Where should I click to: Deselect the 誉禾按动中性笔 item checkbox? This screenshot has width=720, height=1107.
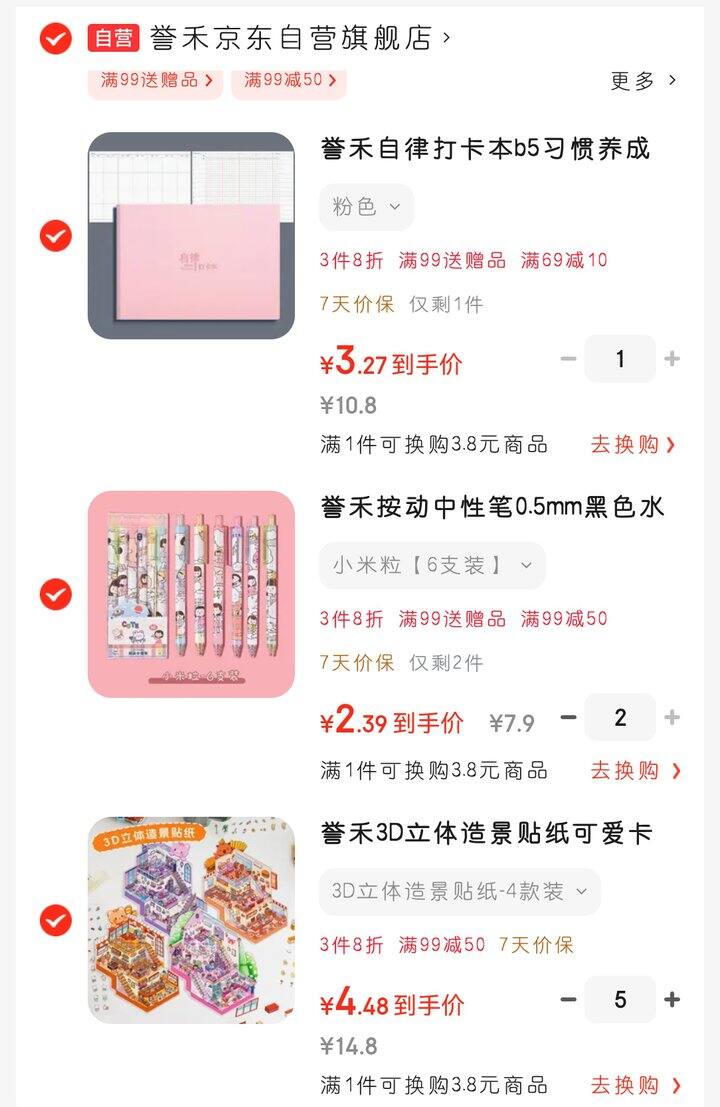pos(55,594)
